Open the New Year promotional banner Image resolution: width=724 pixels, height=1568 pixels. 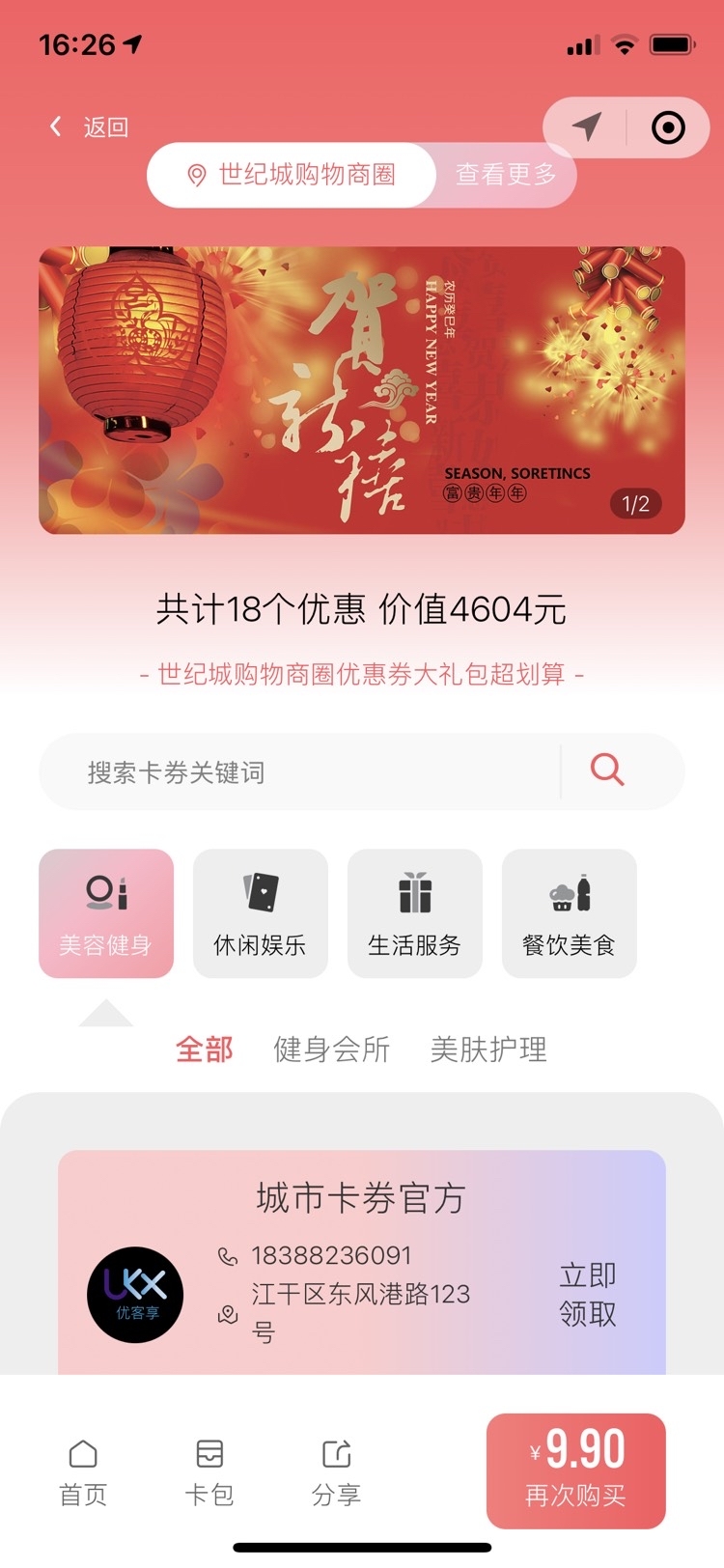point(362,390)
